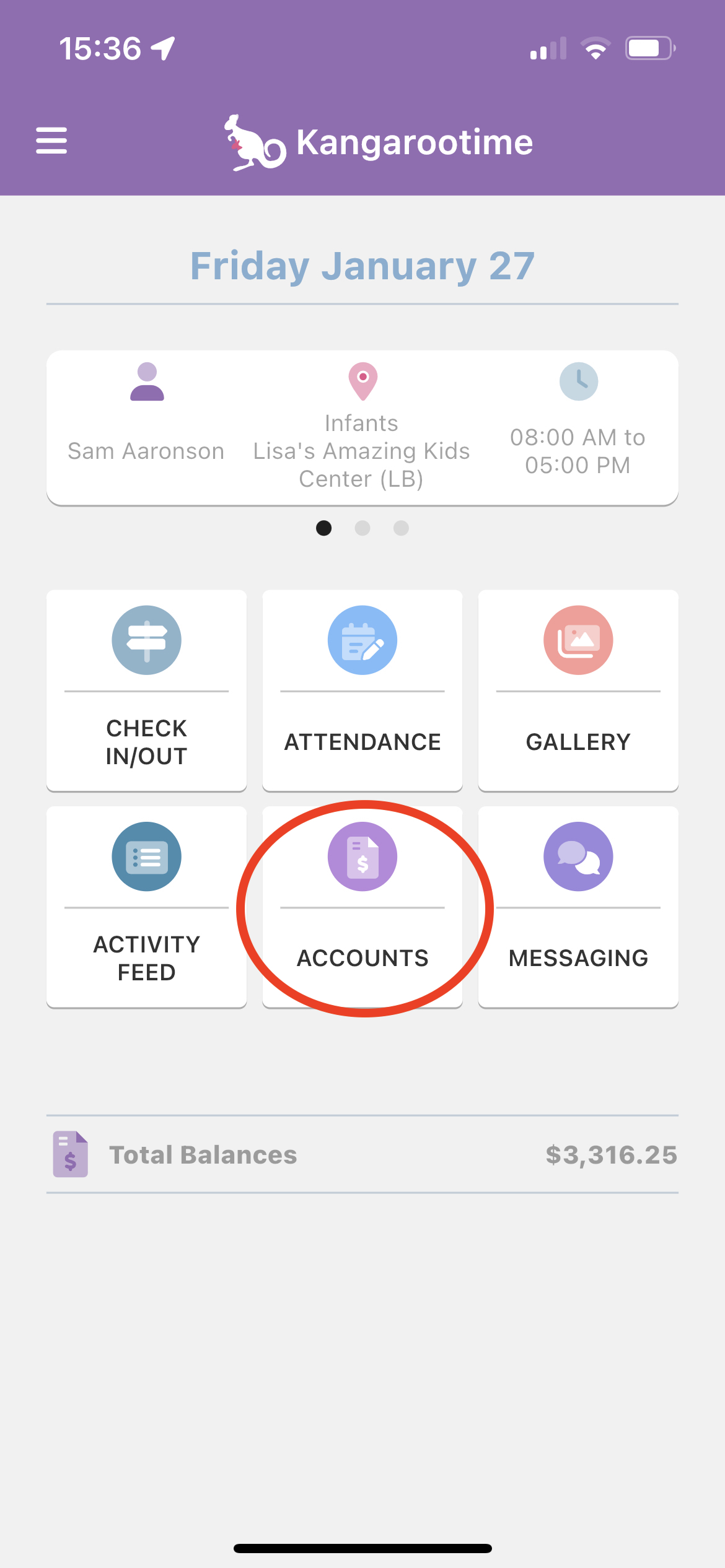Image resolution: width=725 pixels, height=1568 pixels.
Task: Open the Attendance tile
Action: coord(362,690)
